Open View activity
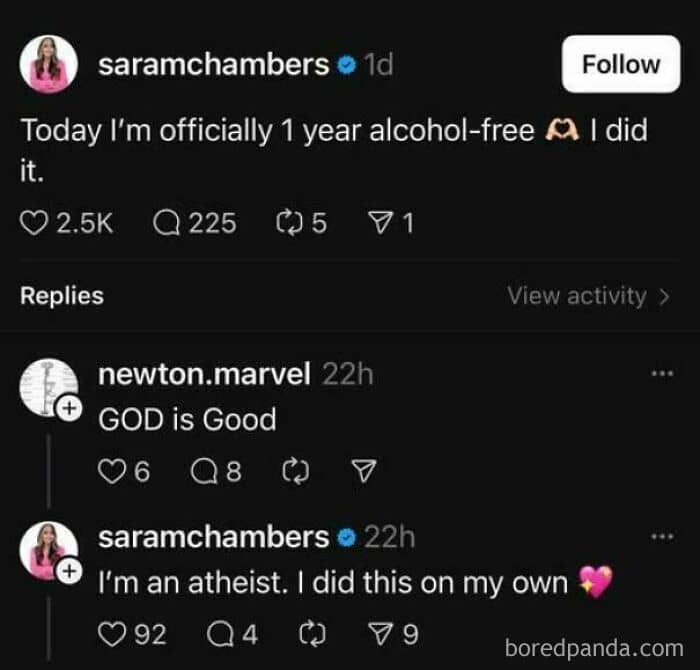 [x=588, y=296]
